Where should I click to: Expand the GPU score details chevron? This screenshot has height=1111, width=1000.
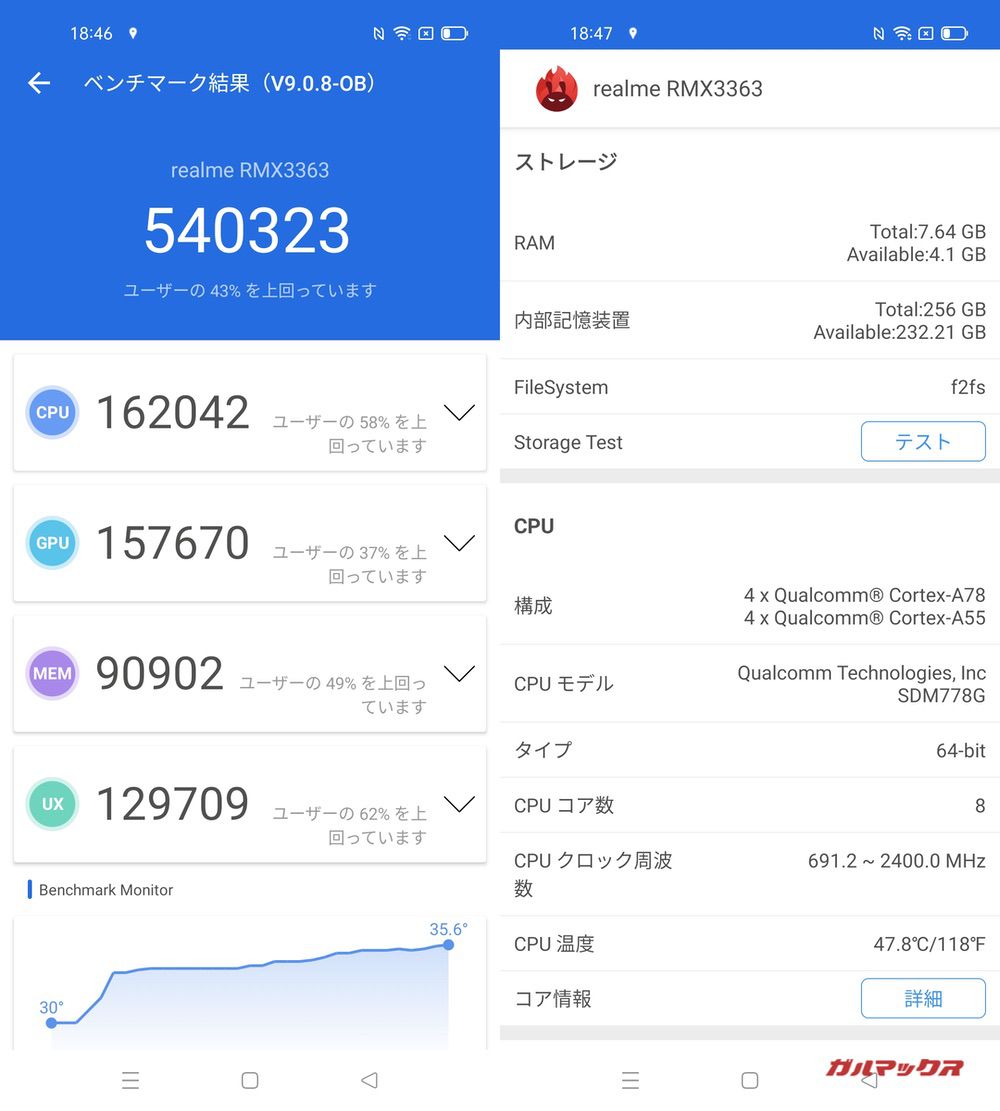pos(459,543)
